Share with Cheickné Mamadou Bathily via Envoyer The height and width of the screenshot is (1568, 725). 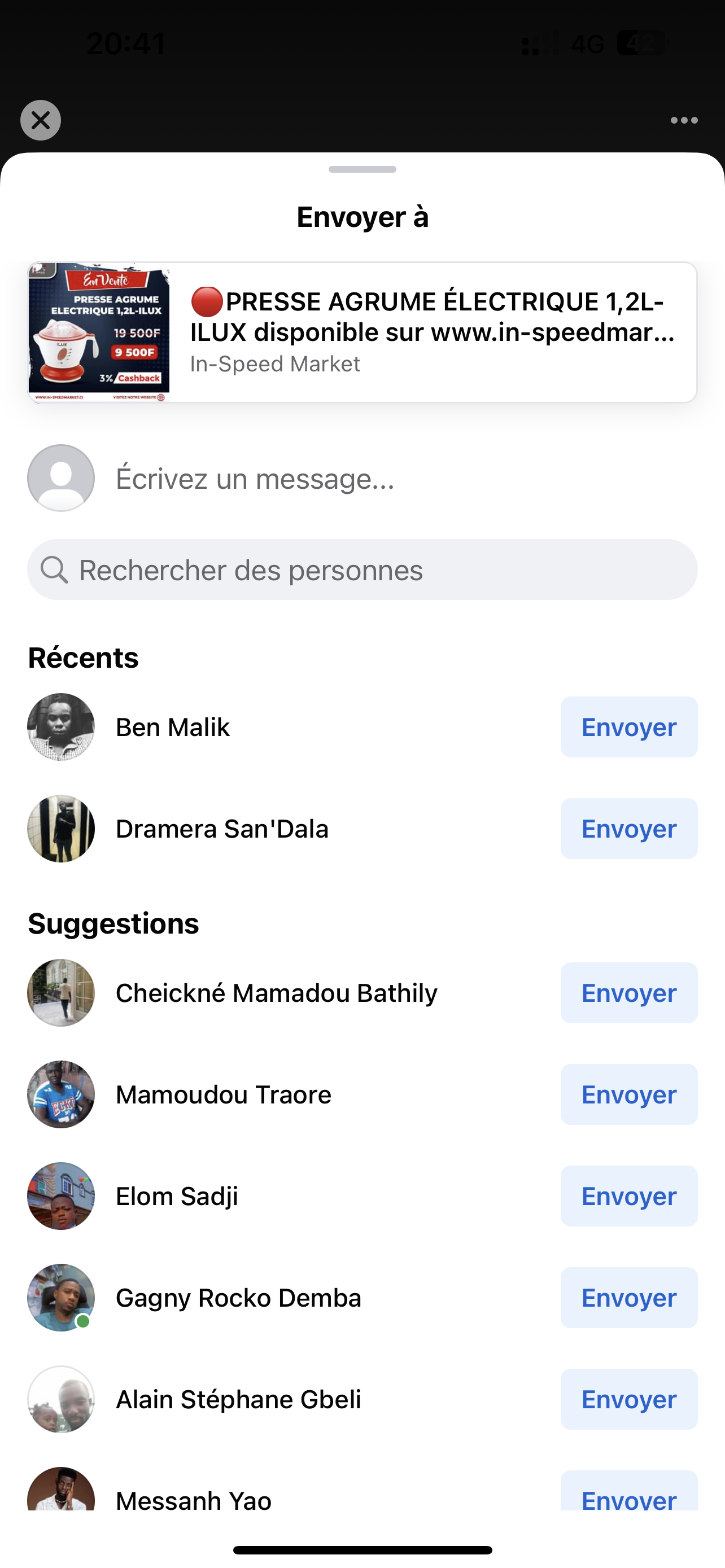628,993
